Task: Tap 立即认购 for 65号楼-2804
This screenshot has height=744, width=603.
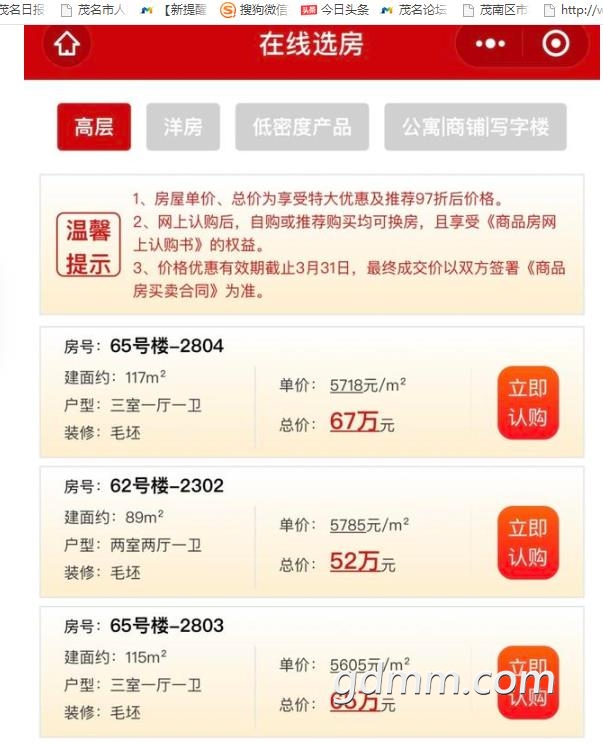Action: pos(527,403)
